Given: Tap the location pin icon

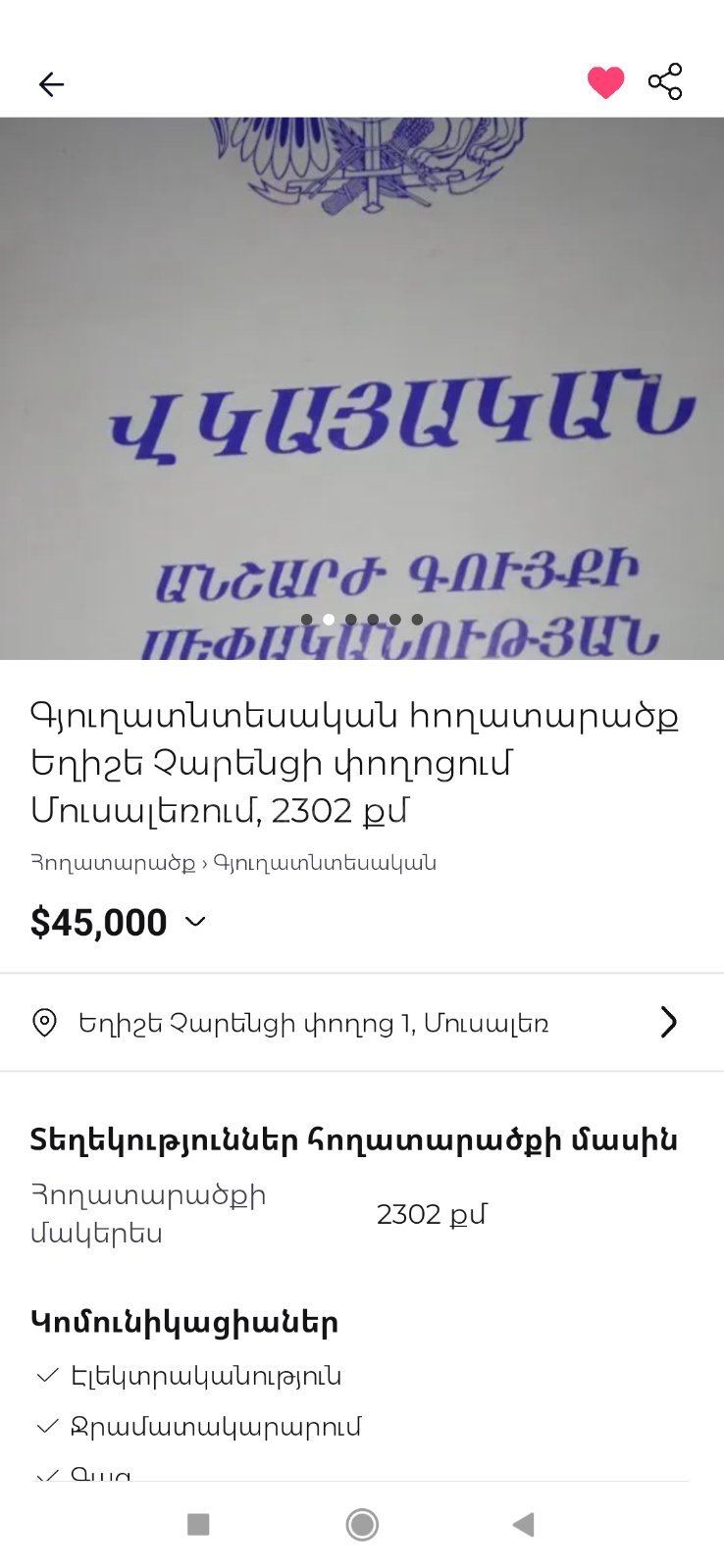Looking at the screenshot, I should coord(44,1023).
